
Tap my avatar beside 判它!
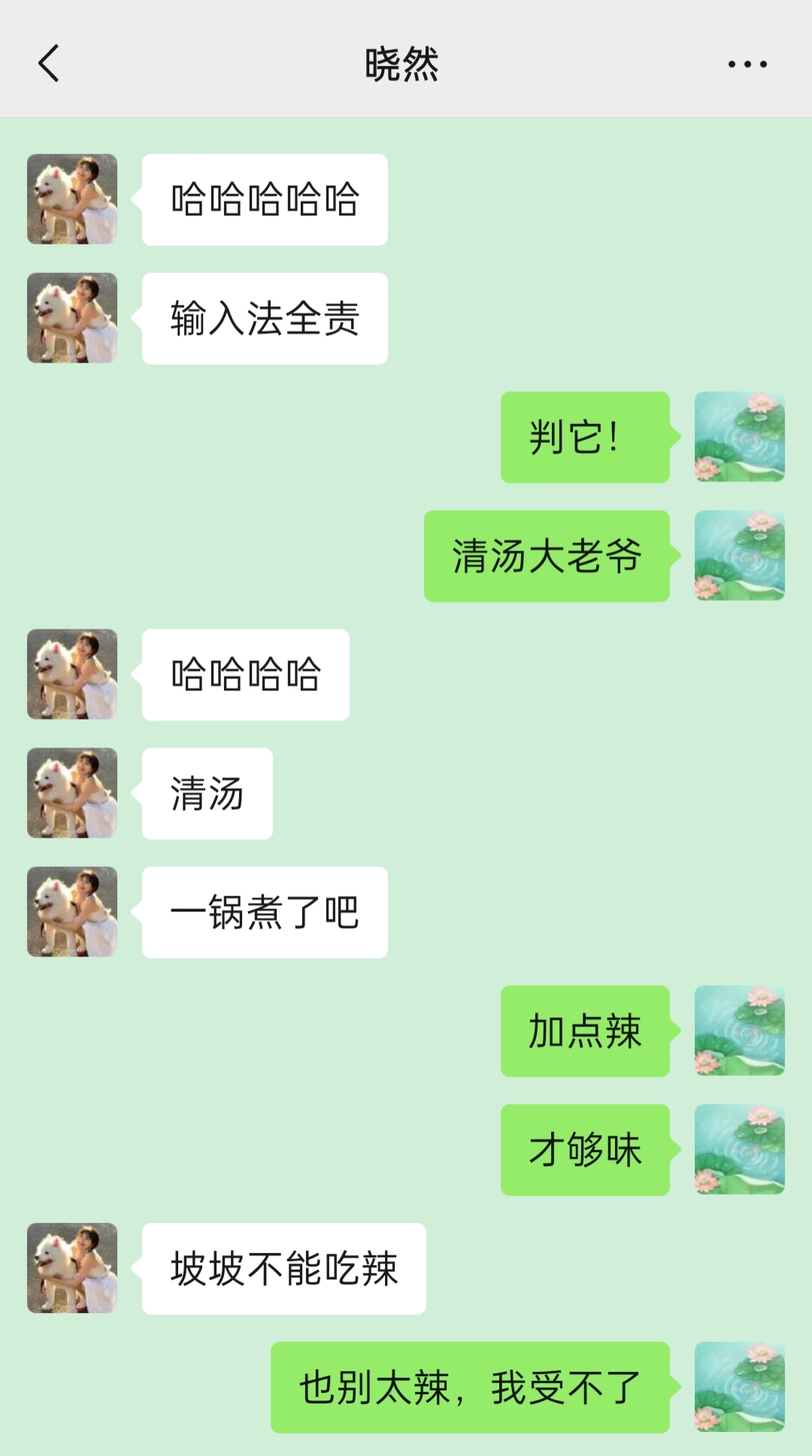(x=739, y=437)
